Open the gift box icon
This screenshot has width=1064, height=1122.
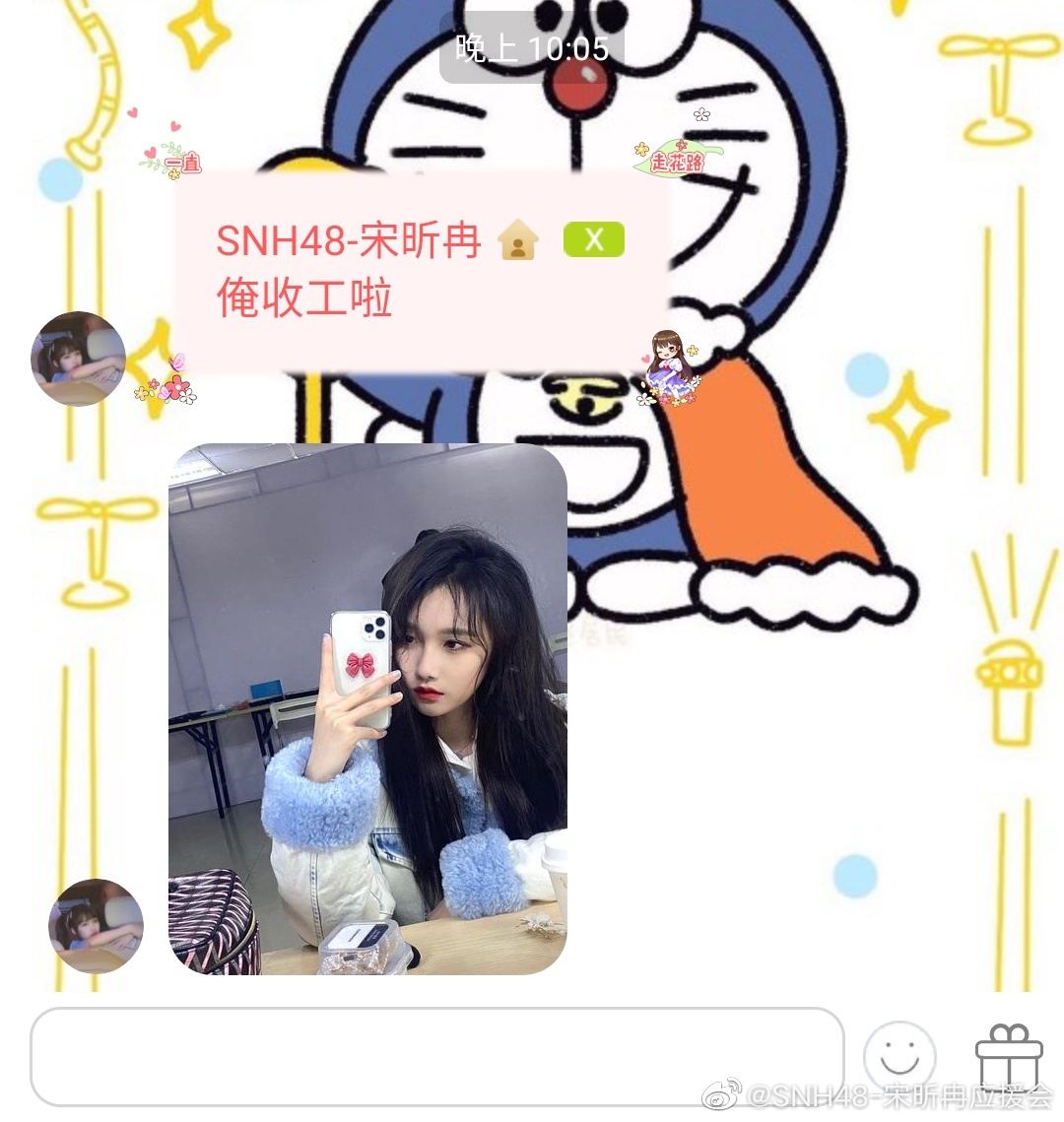tap(1008, 1057)
